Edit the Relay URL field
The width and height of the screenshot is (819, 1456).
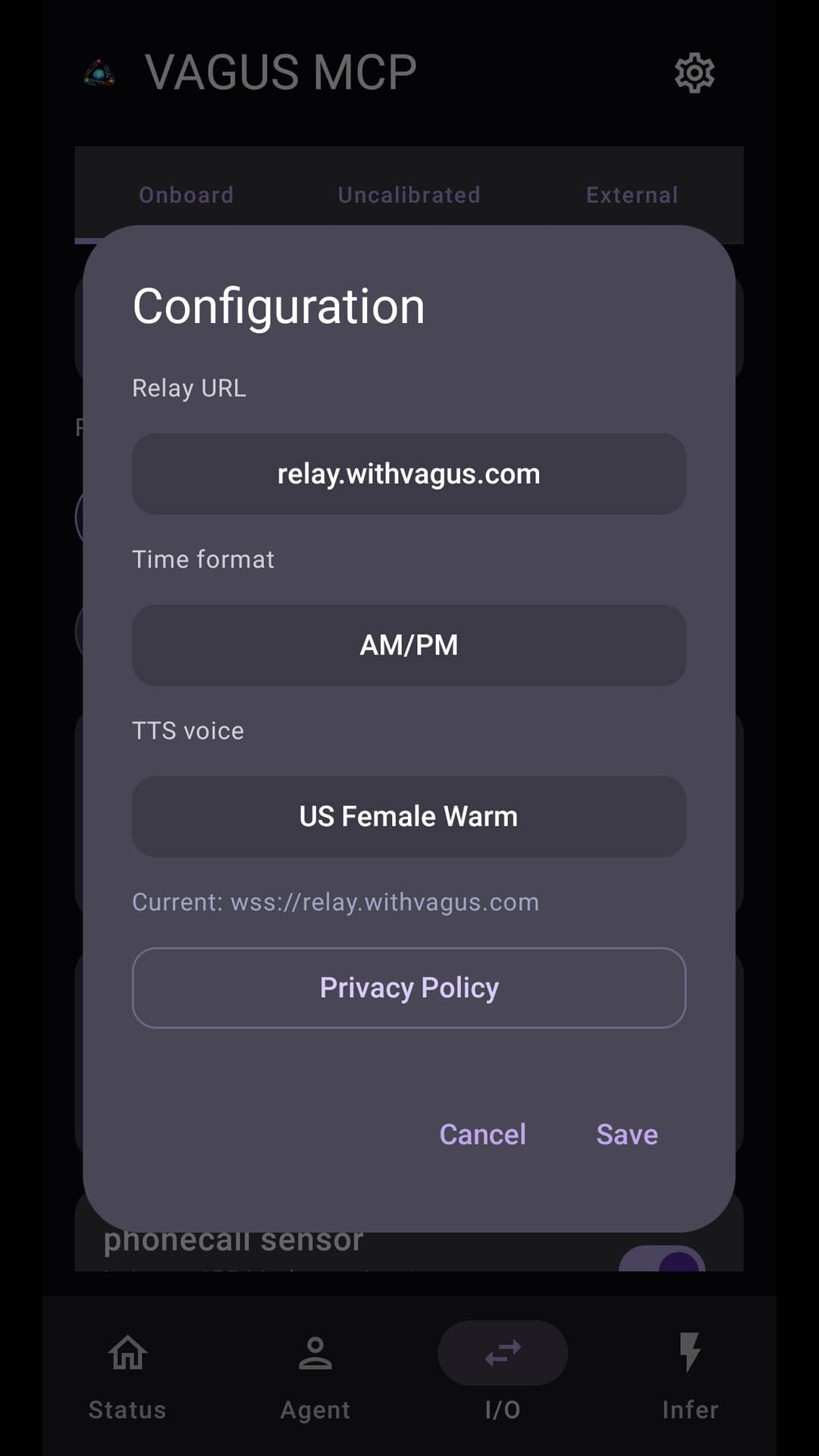point(409,474)
